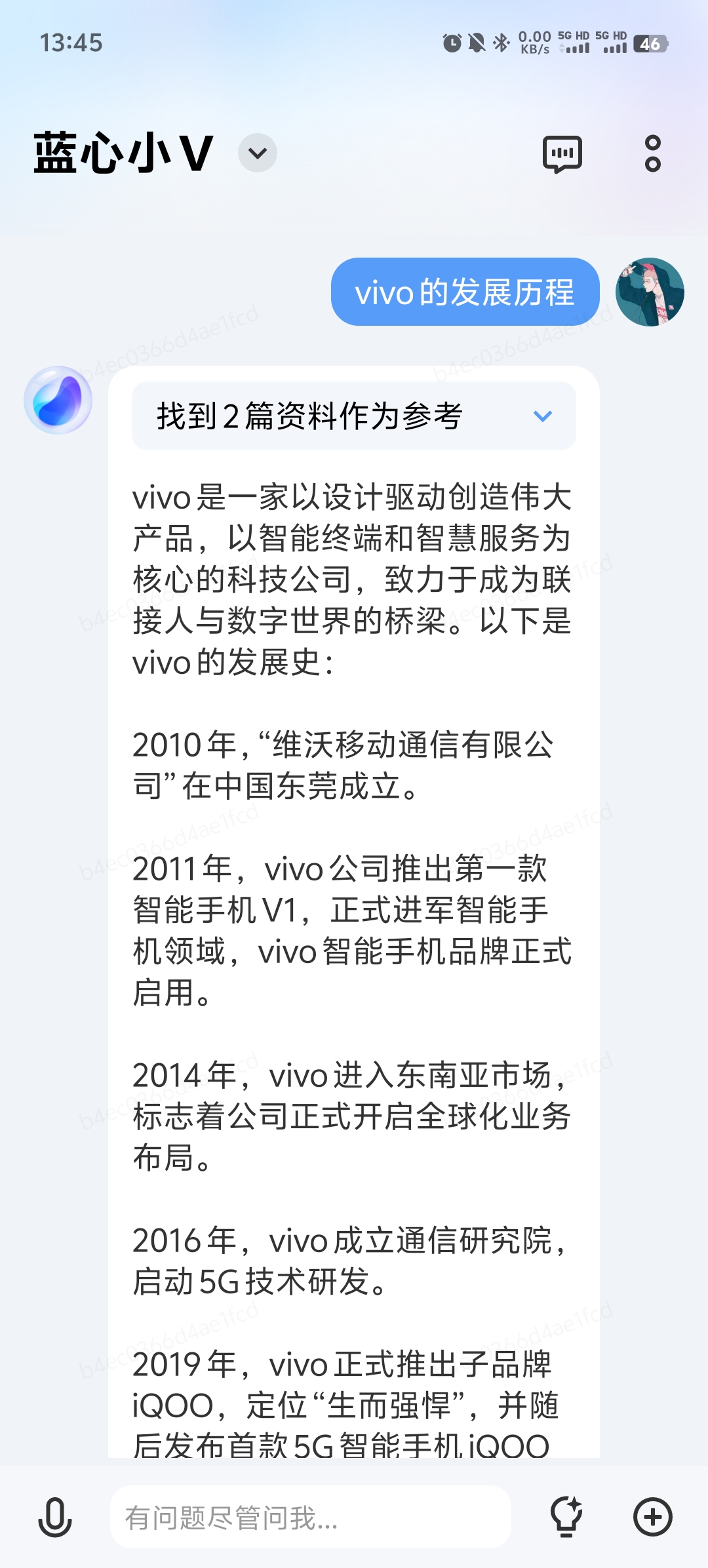Viewport: 708px width, 1568px height.
Task: Open the three-dot overflow menu
Action: 652,154
